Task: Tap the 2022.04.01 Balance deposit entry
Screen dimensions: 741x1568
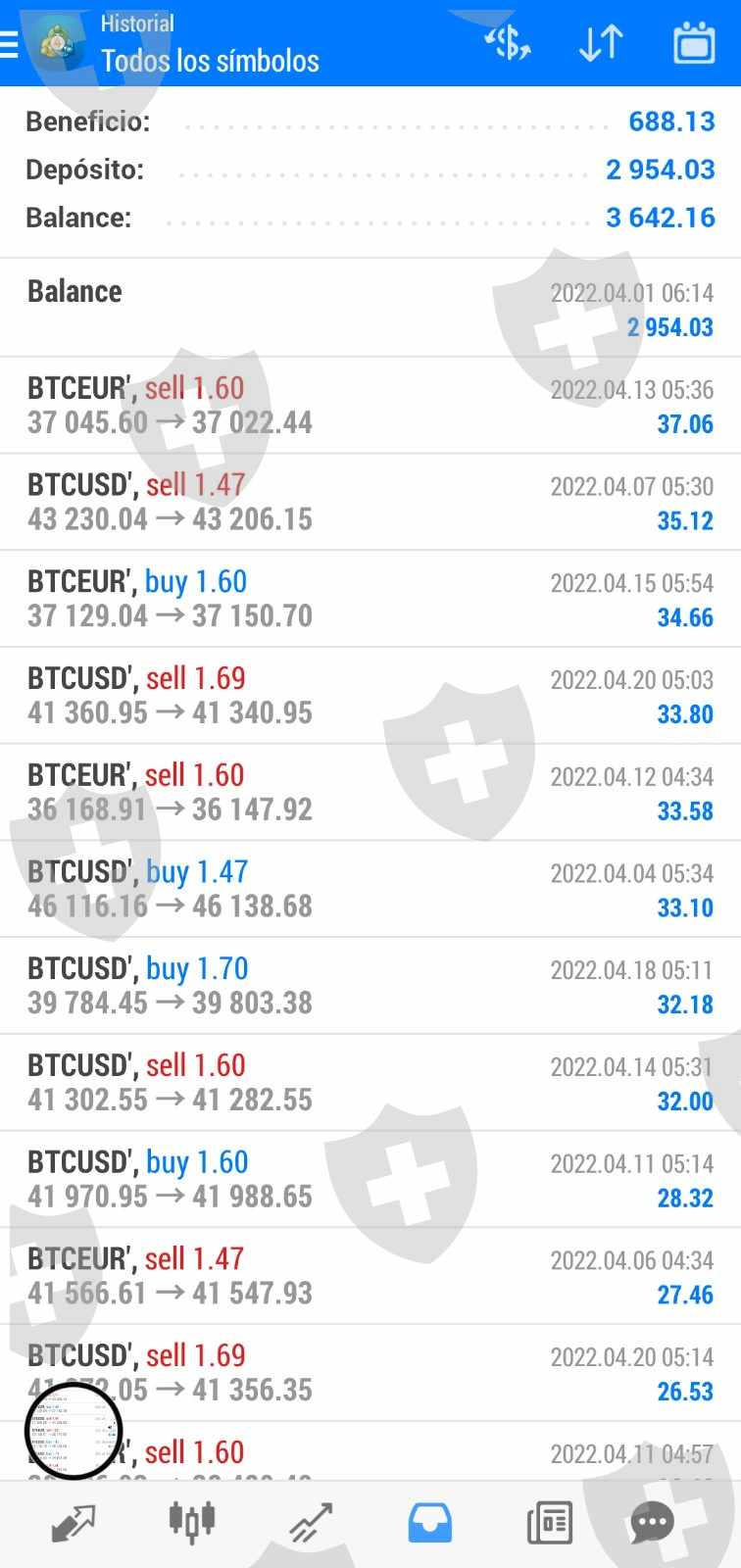Action: click(x=370, y=308)
